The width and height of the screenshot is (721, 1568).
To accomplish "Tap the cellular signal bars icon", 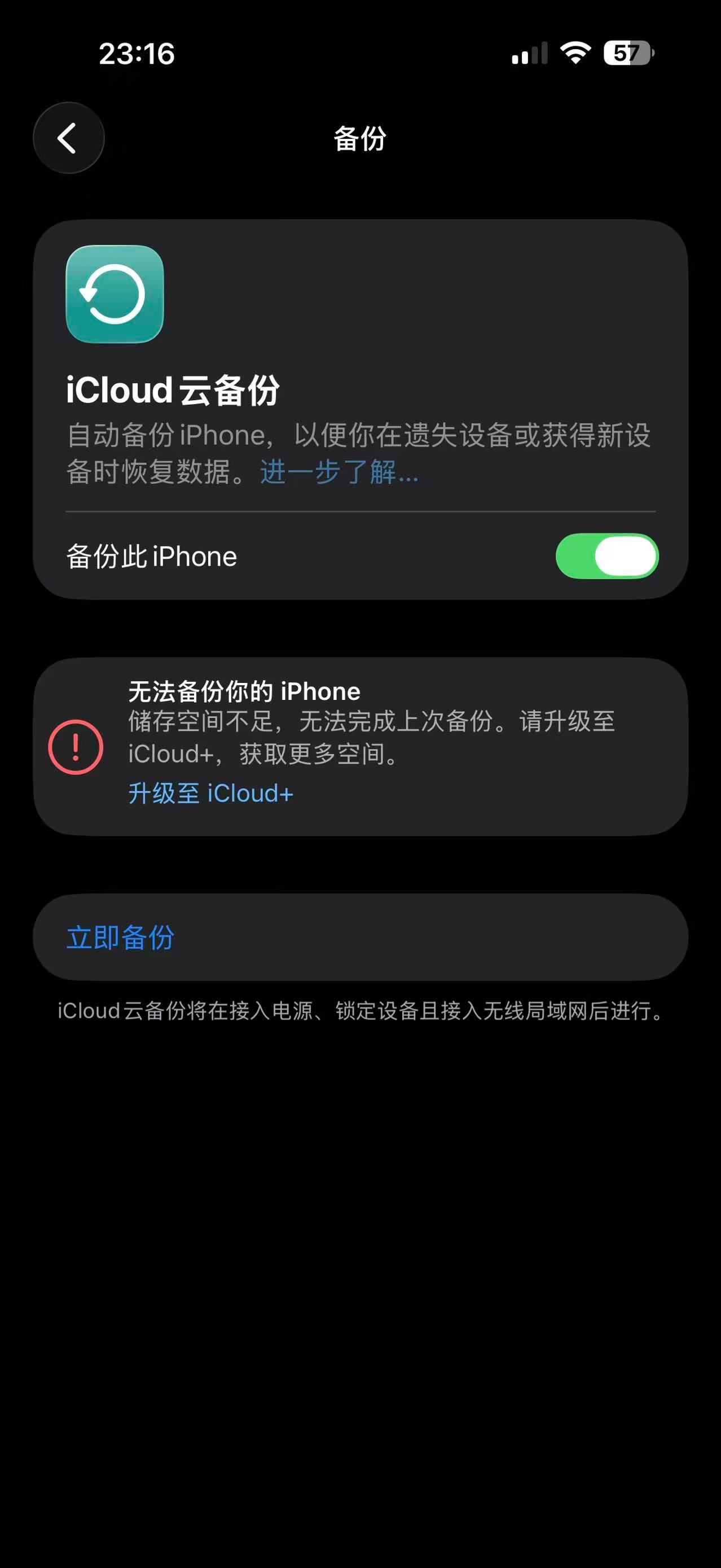I will [x=529, y=54].
